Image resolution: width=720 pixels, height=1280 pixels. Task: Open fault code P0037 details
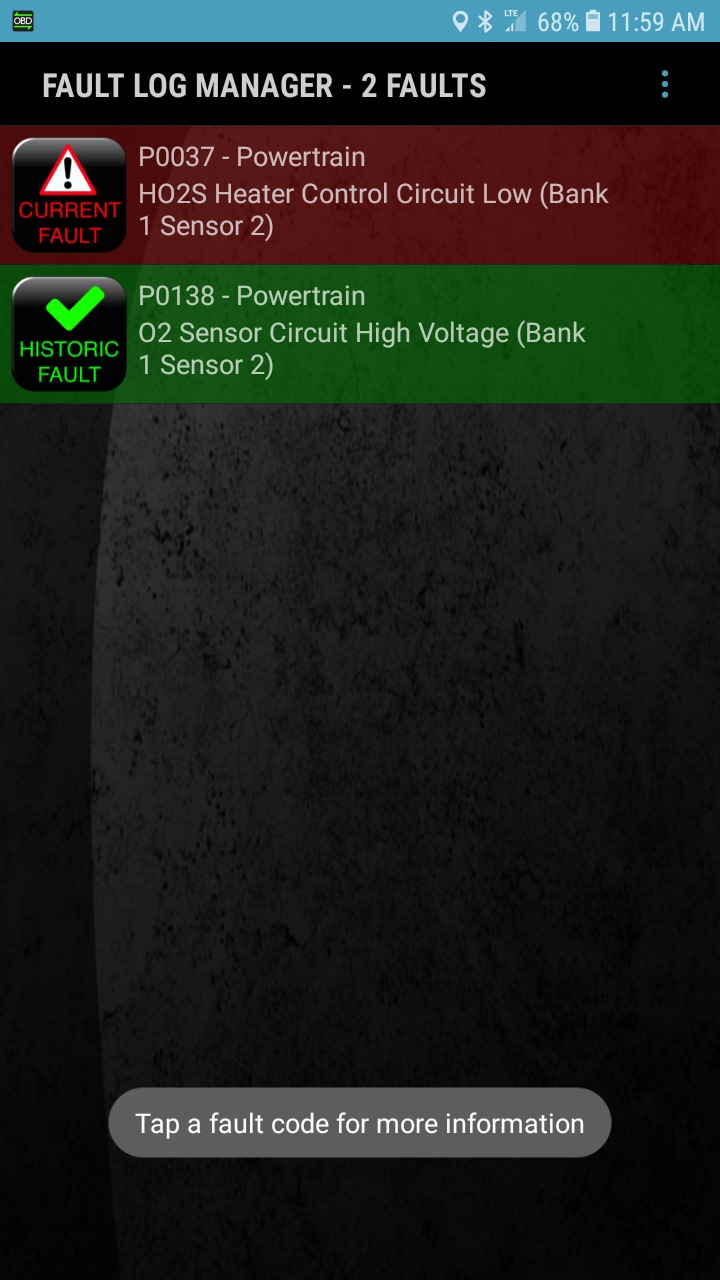click(x=360, y=195)
